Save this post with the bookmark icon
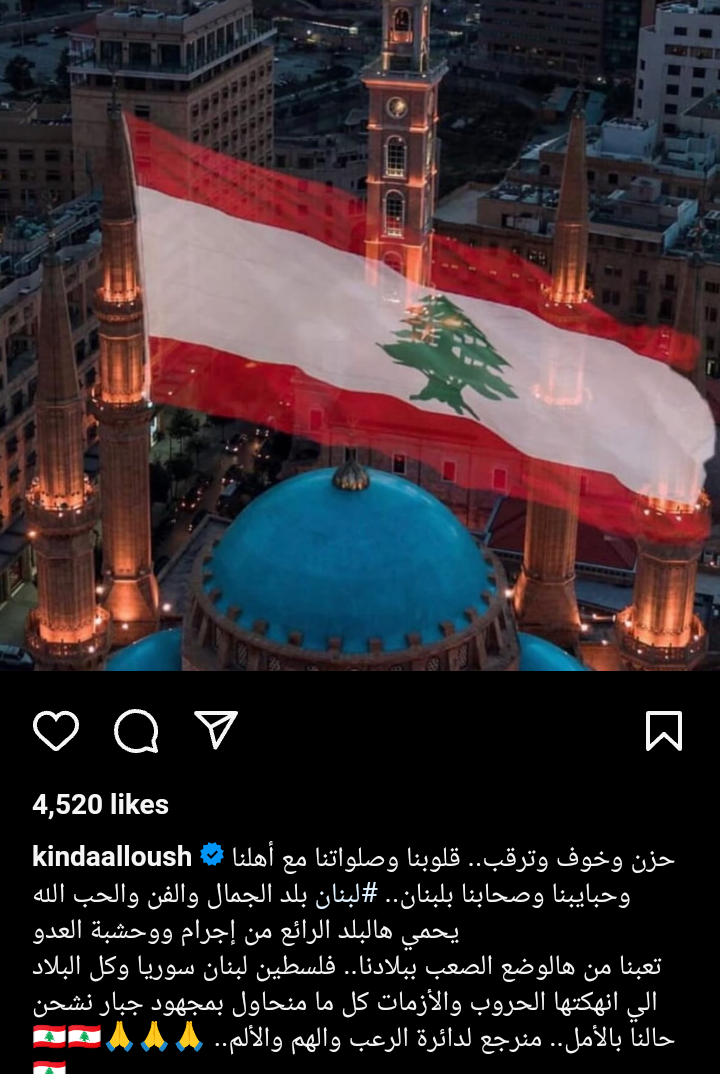This screenshot has height=1074, width=720. coord(664,731)
